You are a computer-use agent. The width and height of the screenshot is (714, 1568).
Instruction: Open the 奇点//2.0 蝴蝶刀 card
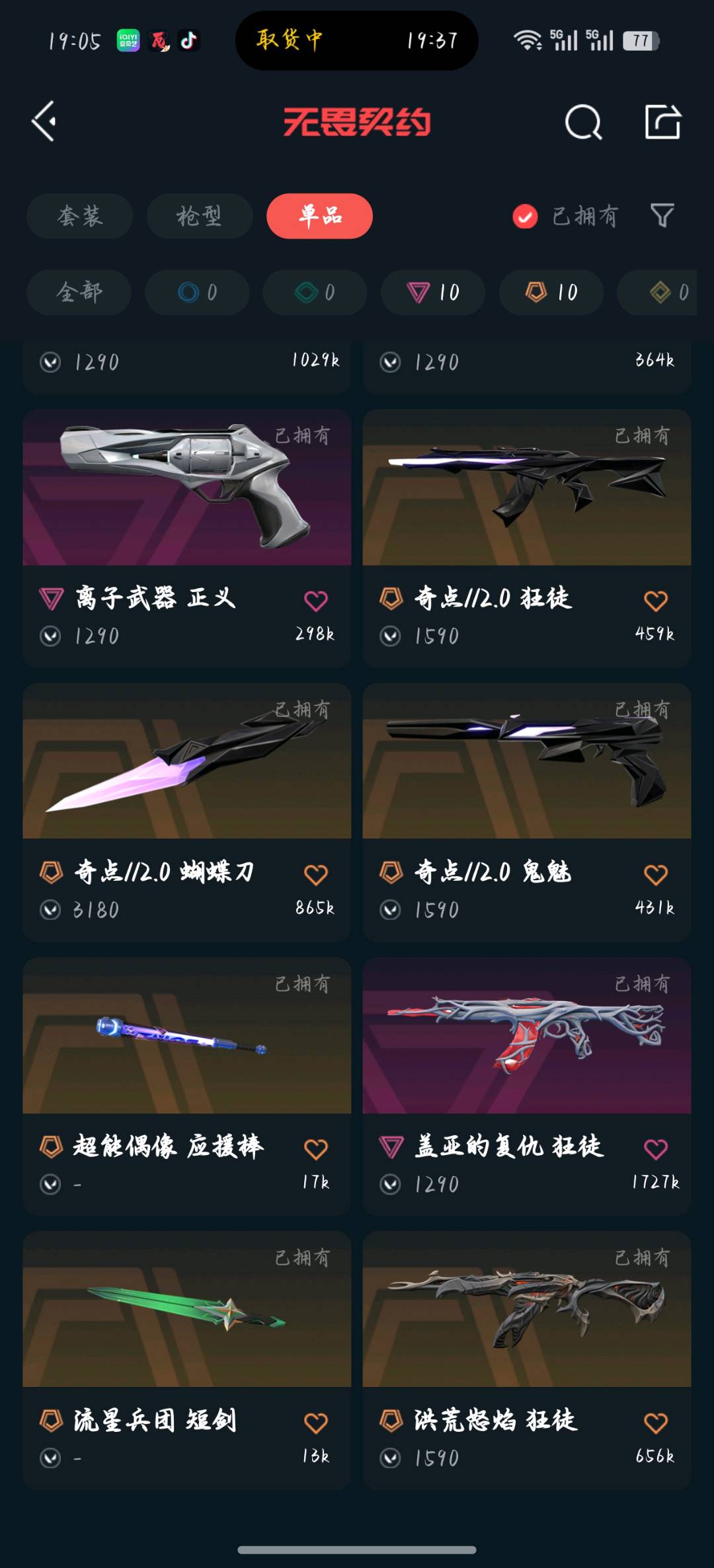pos(187,812)
